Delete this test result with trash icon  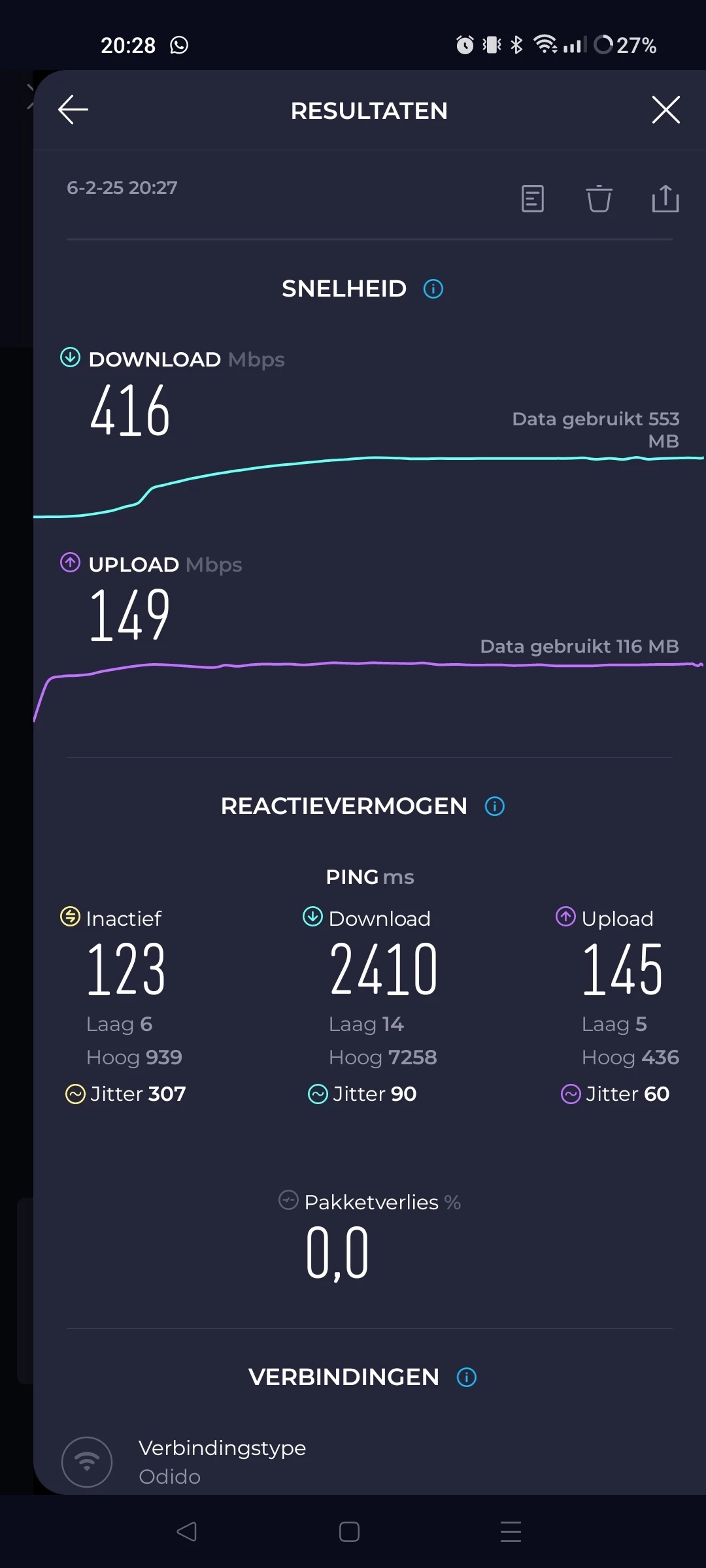point(599,199)
